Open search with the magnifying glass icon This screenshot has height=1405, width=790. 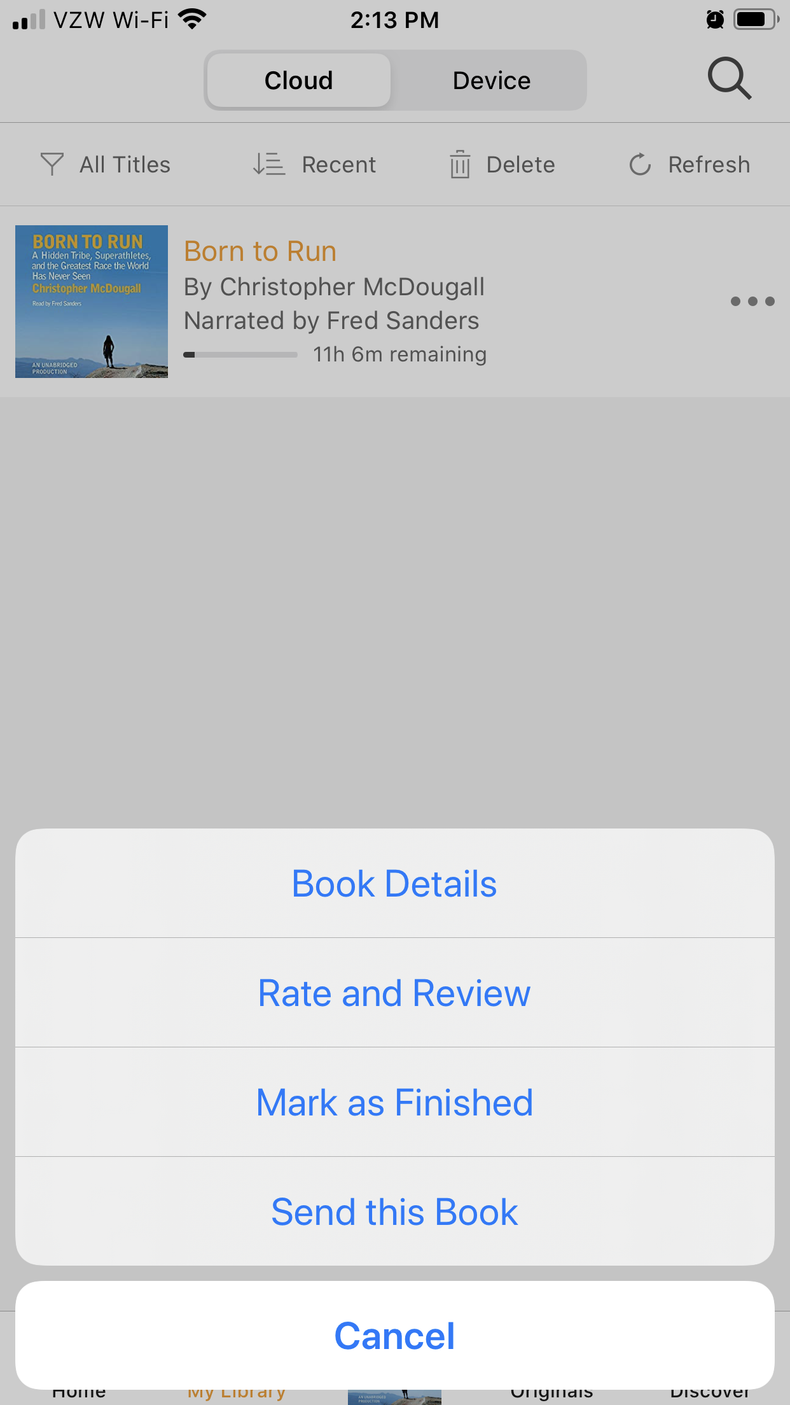click(x=729, y=79)
